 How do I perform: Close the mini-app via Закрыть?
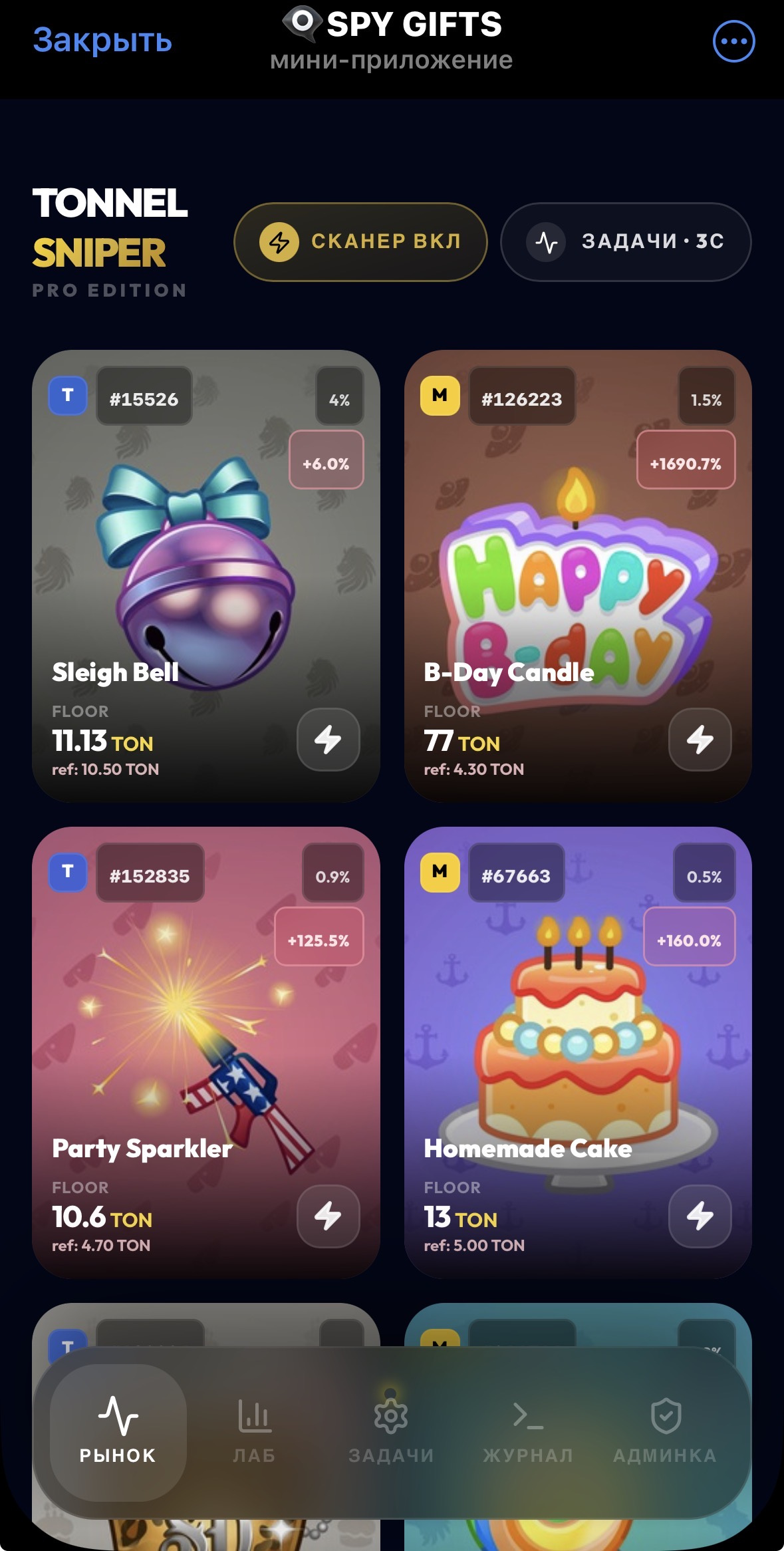coord(102,41)
